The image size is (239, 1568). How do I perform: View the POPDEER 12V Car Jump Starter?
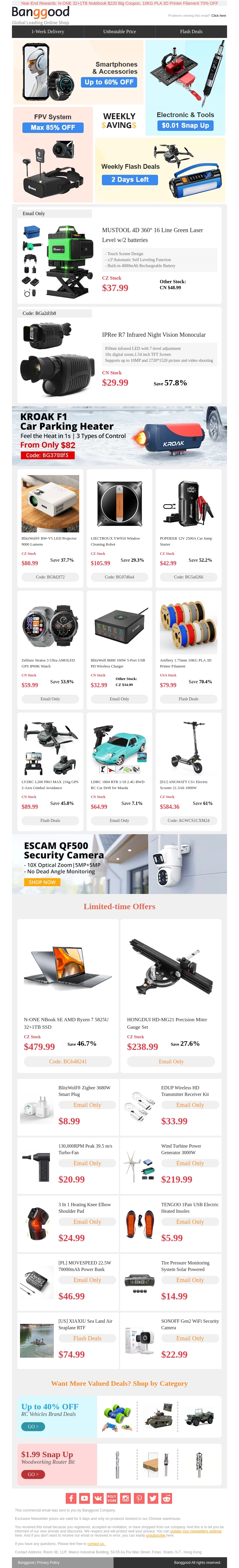(189, 527)
